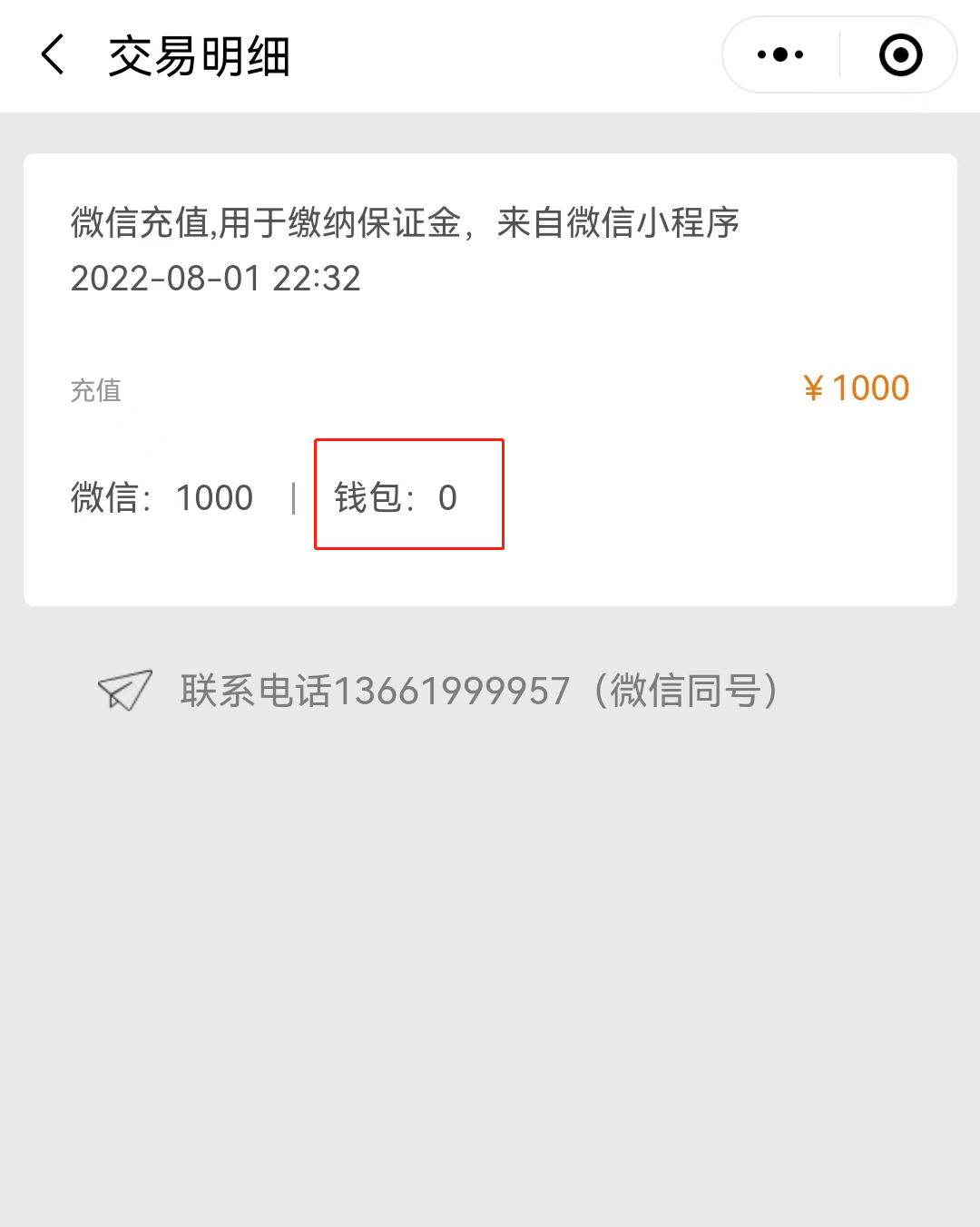
Task: Tap the ⊙ icon to exit the mini-program
Action: coord(899,55)
